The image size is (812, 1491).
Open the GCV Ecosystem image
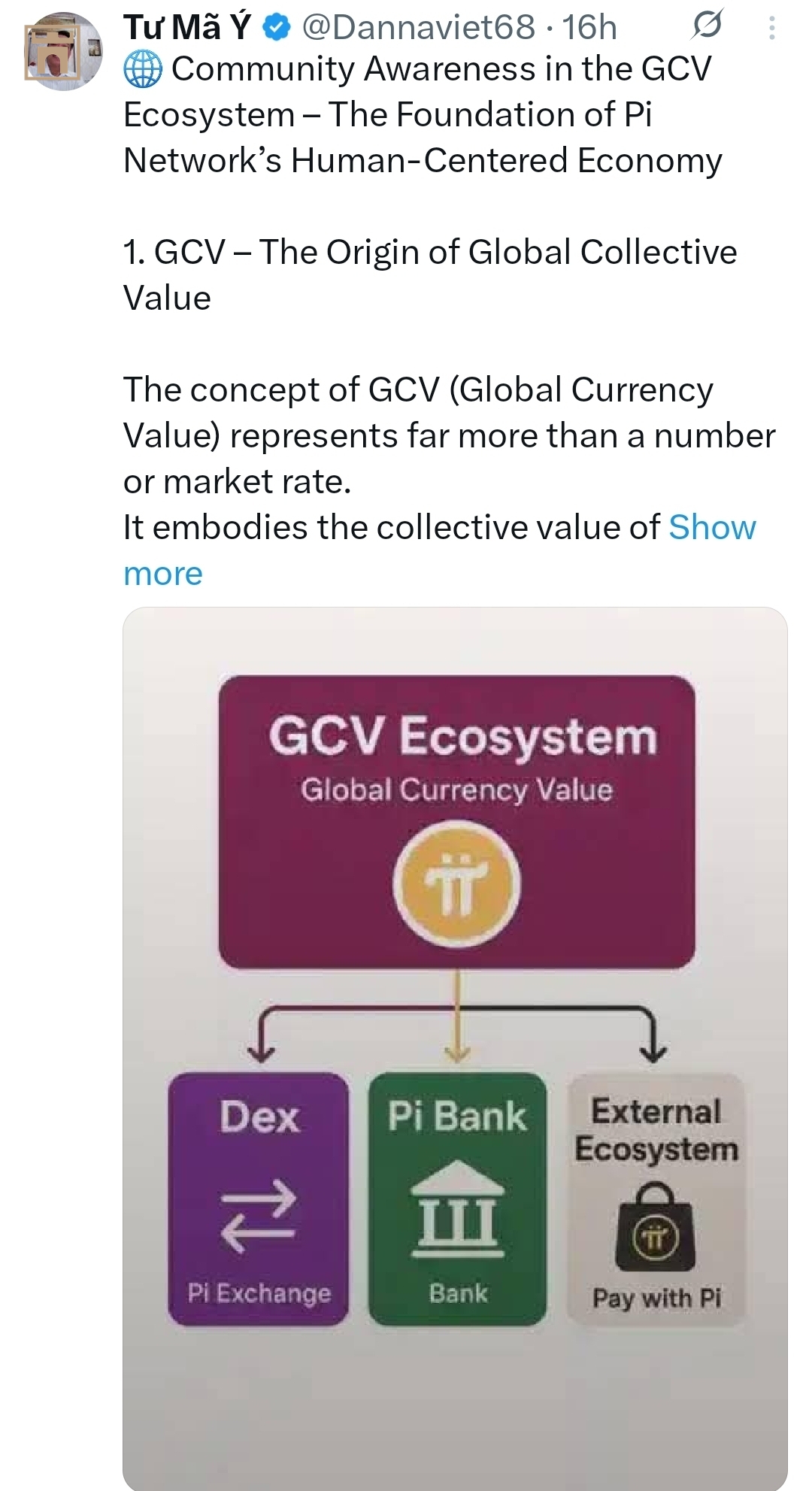pos(455,1045)
